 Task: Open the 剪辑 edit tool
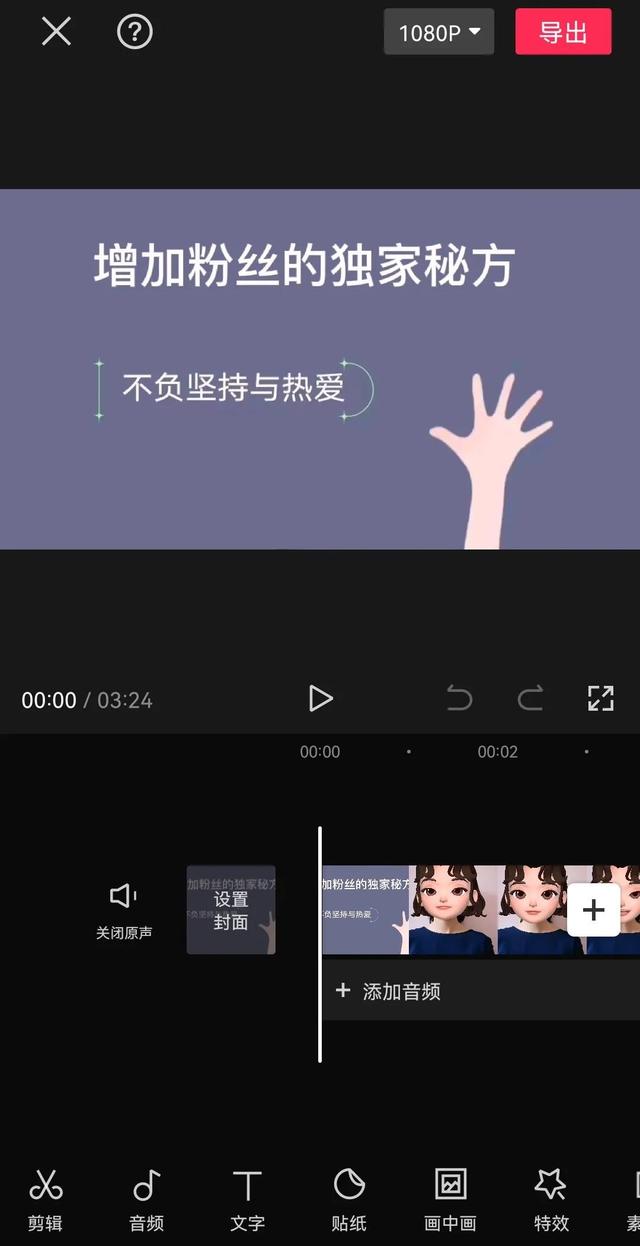[46, 1198]
